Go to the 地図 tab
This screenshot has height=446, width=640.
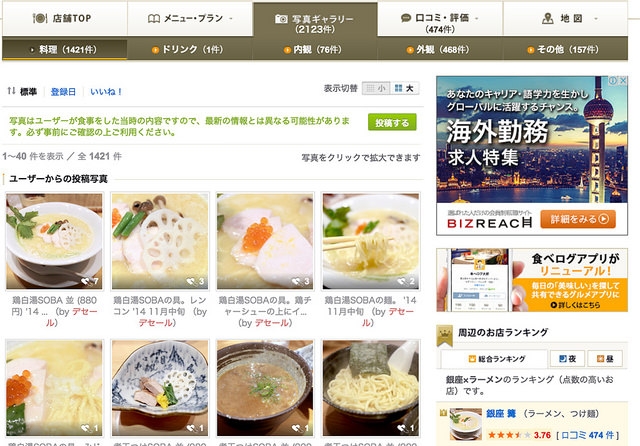[565, 19]
